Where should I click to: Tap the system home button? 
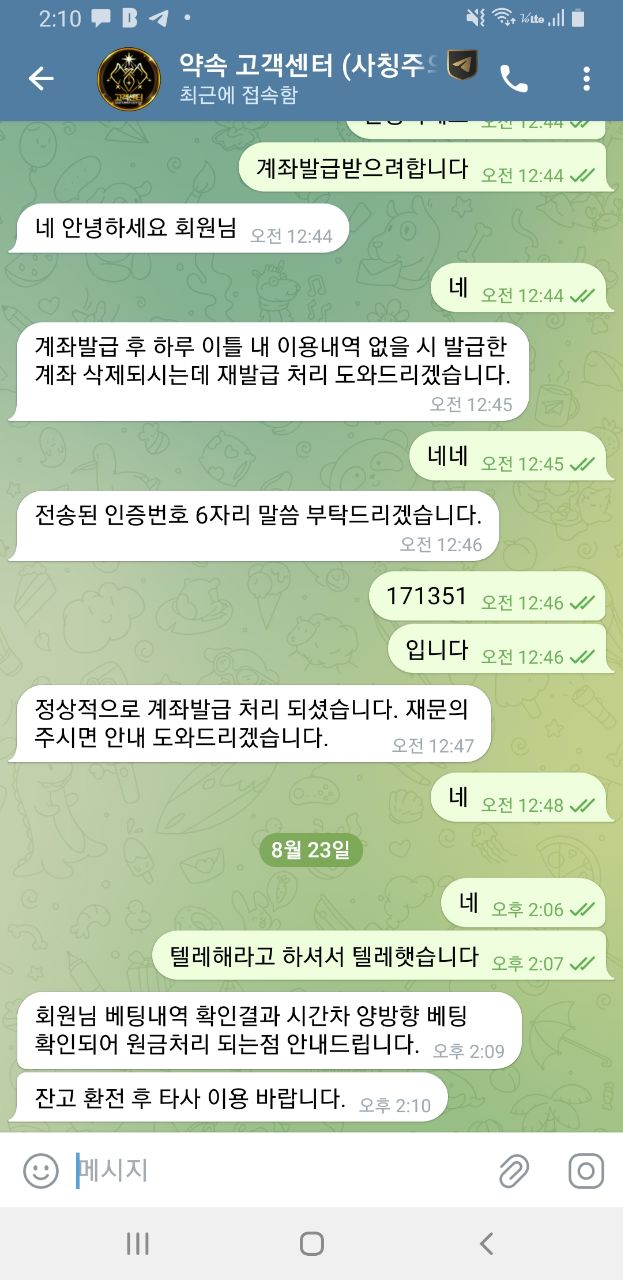pos(311,1243)
